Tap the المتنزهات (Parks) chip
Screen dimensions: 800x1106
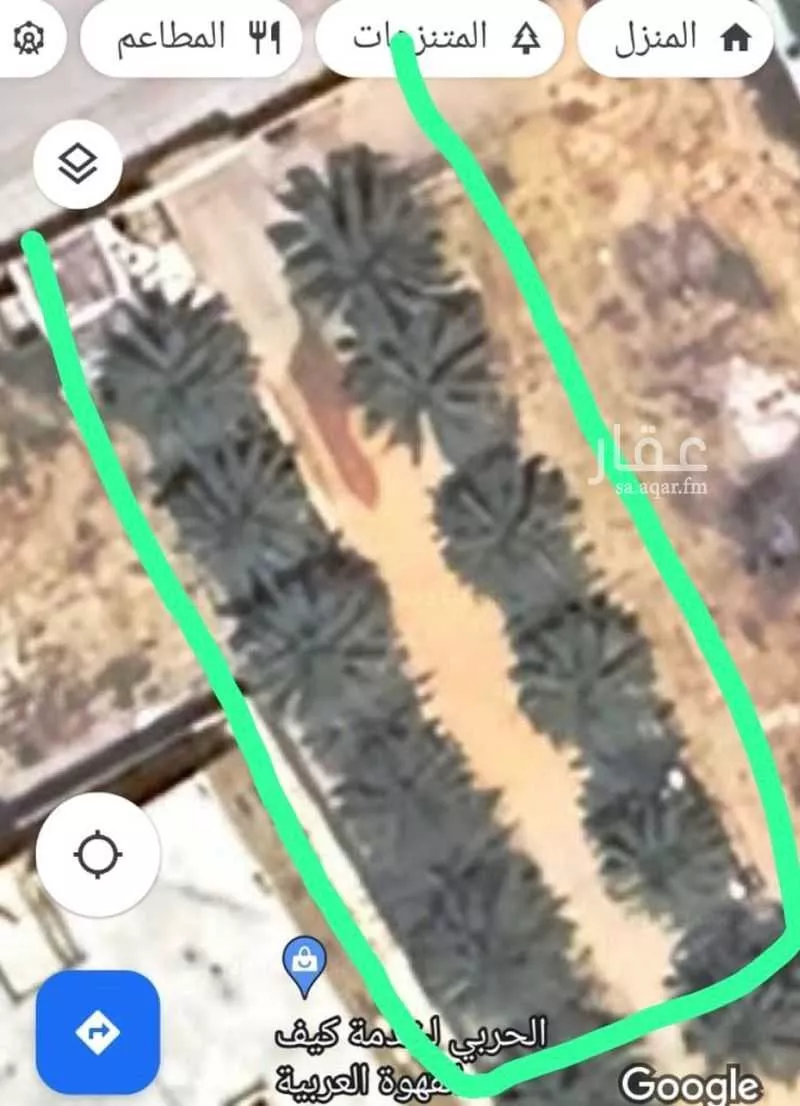point(440,39)
